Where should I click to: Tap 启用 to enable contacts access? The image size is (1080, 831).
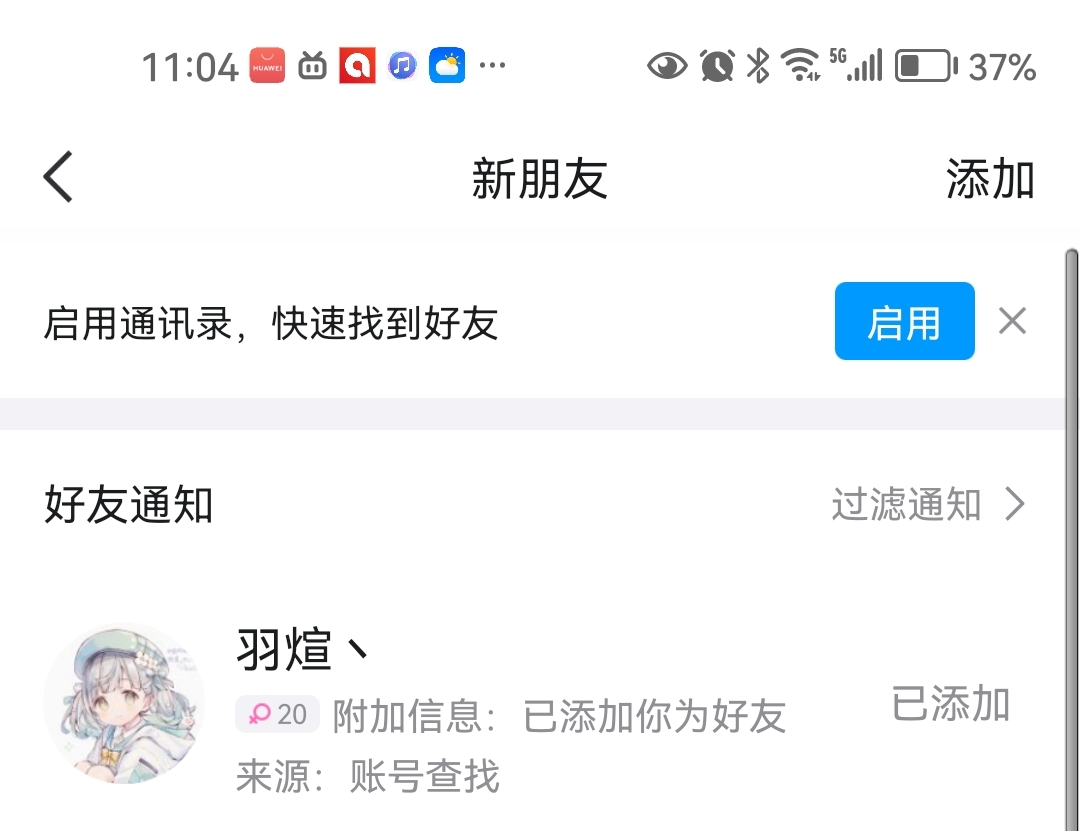[904, 322]
